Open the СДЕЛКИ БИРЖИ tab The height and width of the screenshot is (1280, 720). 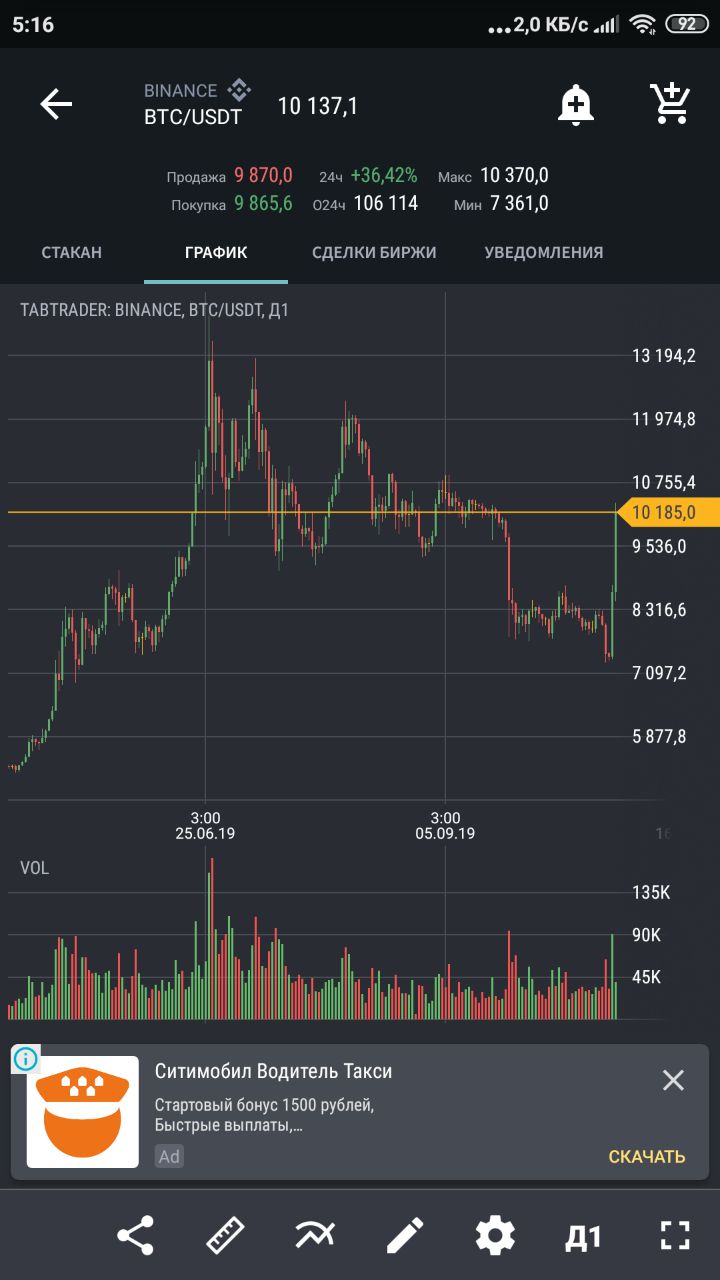(374, 253)
